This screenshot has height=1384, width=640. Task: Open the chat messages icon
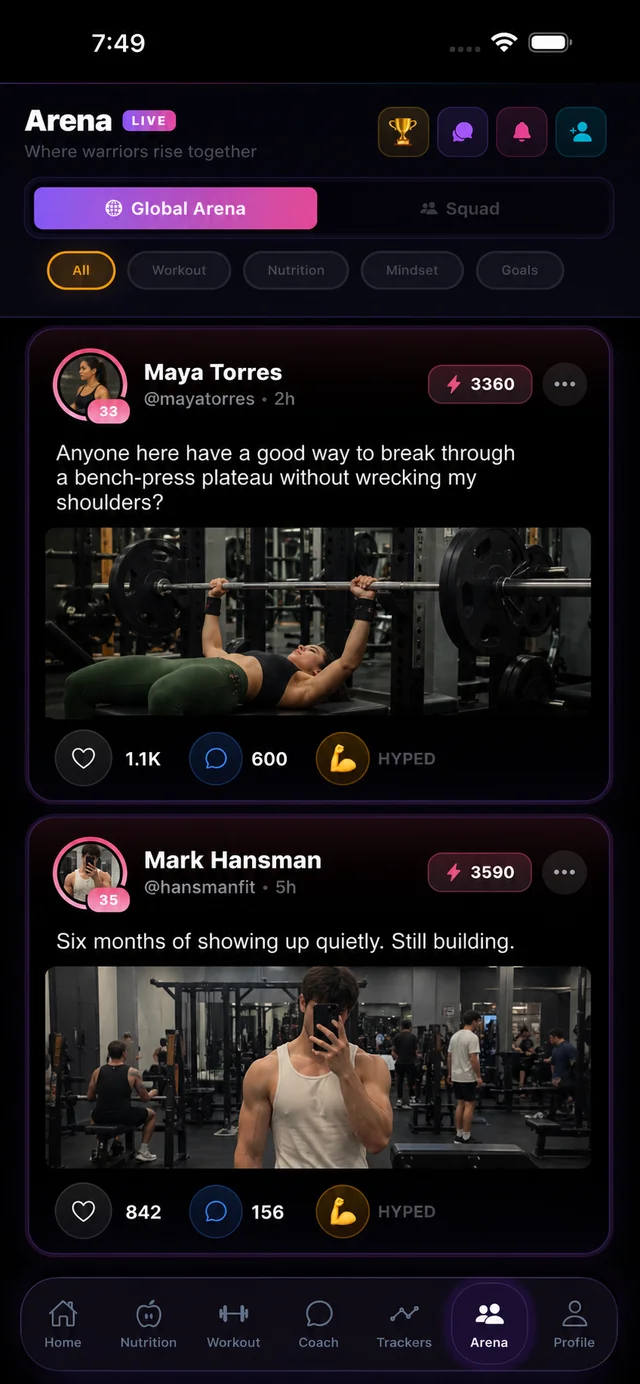[x=462, y=132]
